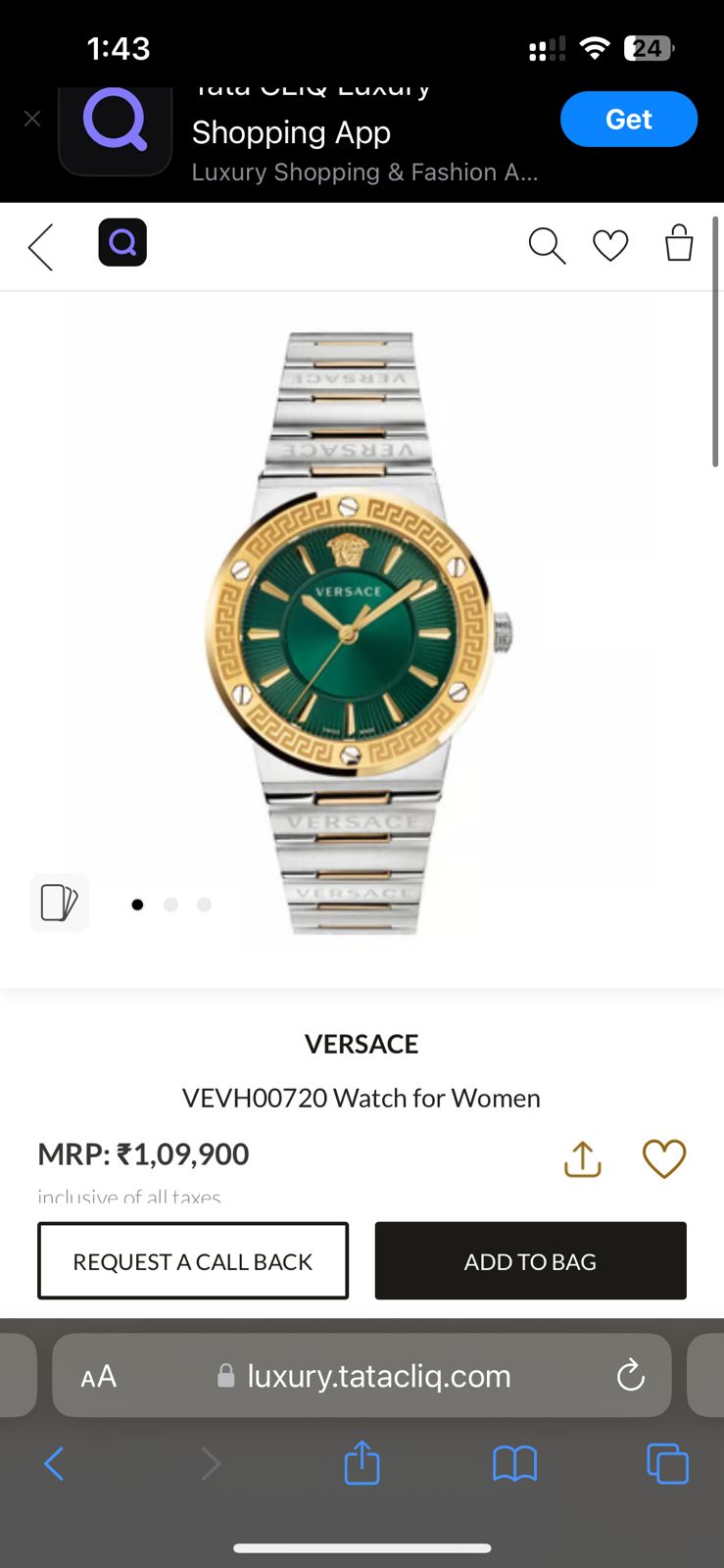This screenshot has height=1568, width=724.
Task: Open the wishlist heart in the header
Action: (610, 245)
